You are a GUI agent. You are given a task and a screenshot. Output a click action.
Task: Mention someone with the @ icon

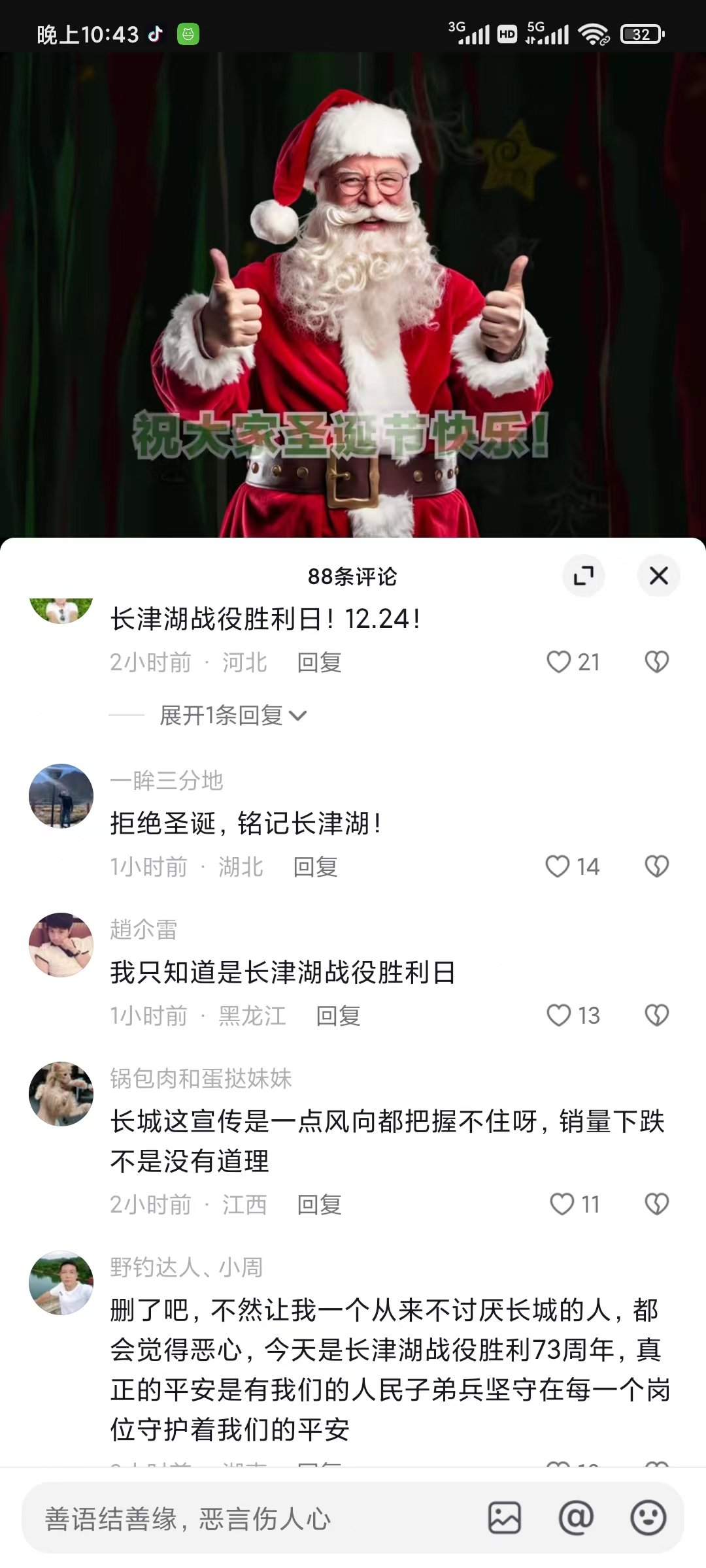pos(576,1517)
